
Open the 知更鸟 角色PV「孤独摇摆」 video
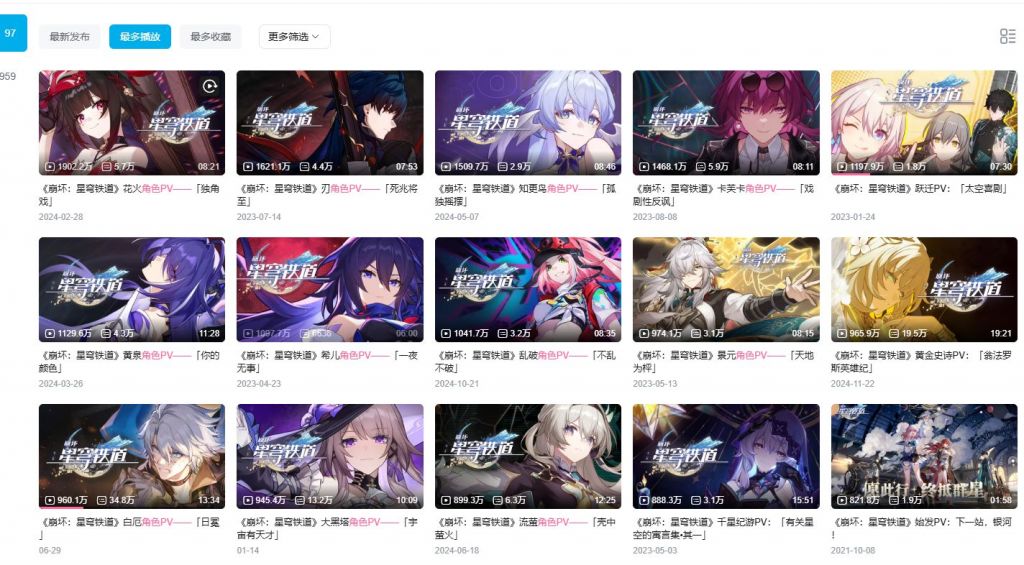tap(527, 122)
